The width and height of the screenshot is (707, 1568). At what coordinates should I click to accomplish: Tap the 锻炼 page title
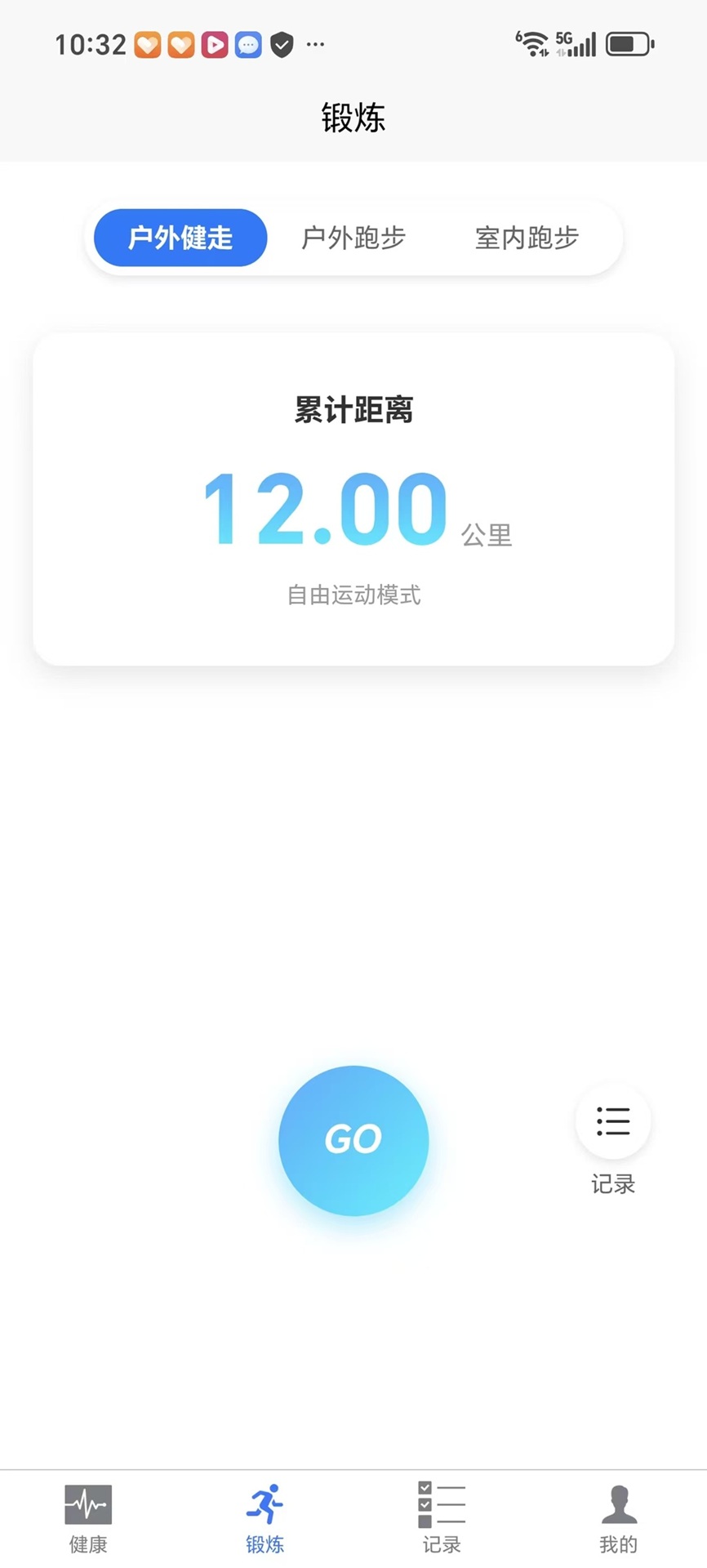tap(353, 118)
